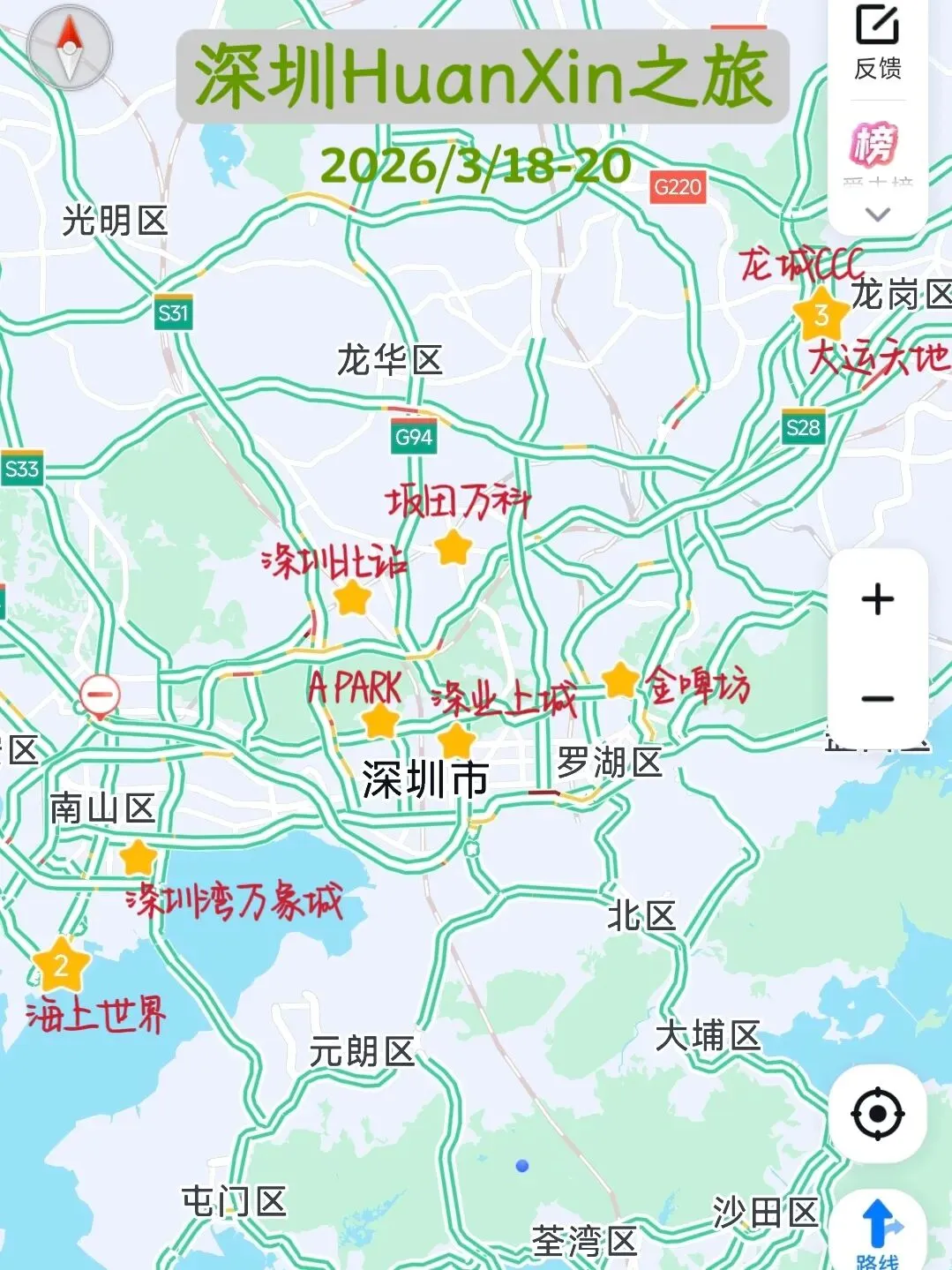
Task: Expand the side tool panel chevron
Action: tap(878, 214)
